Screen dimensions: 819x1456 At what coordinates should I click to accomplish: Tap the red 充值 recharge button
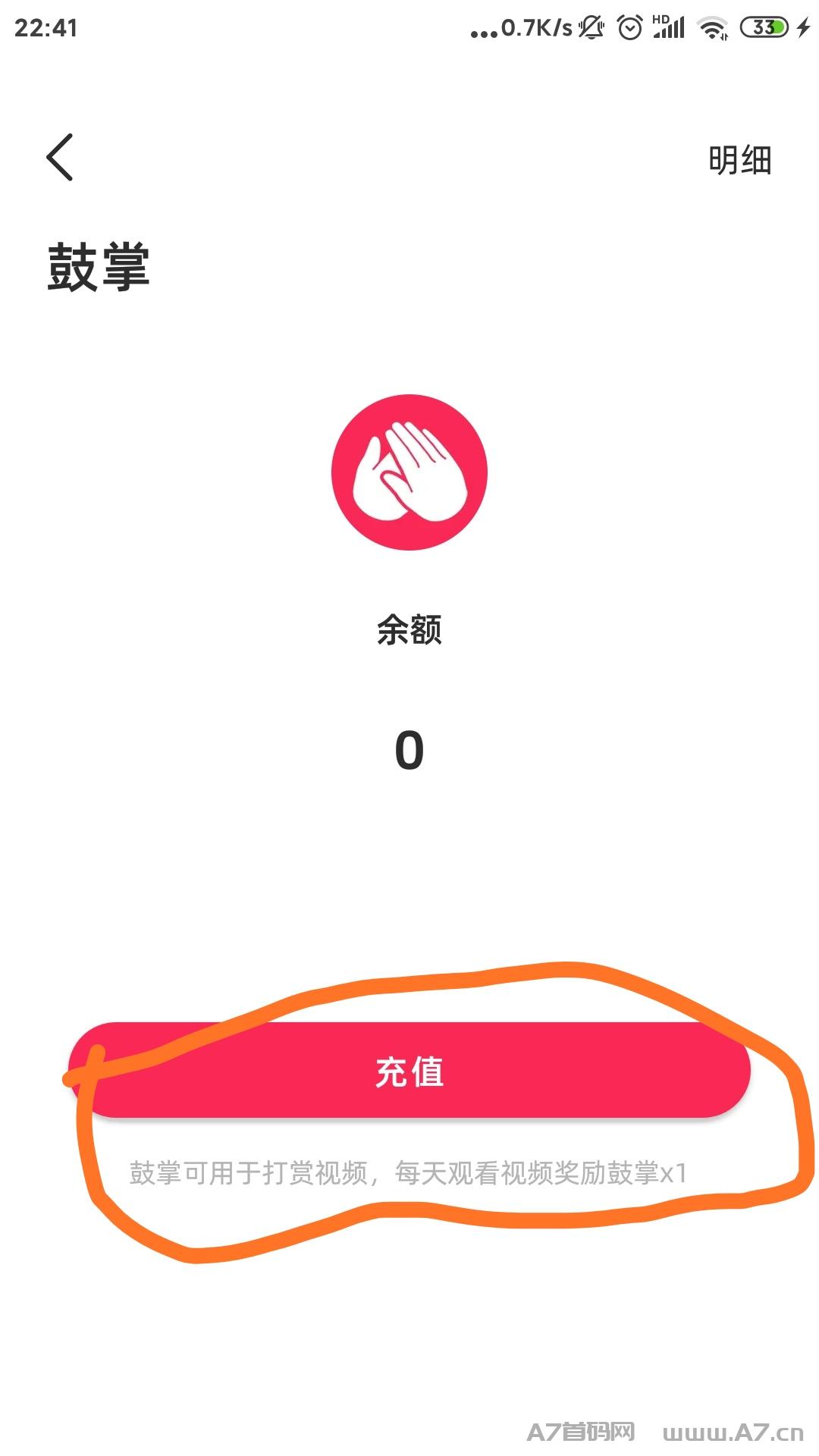(x=409, y=1070)
